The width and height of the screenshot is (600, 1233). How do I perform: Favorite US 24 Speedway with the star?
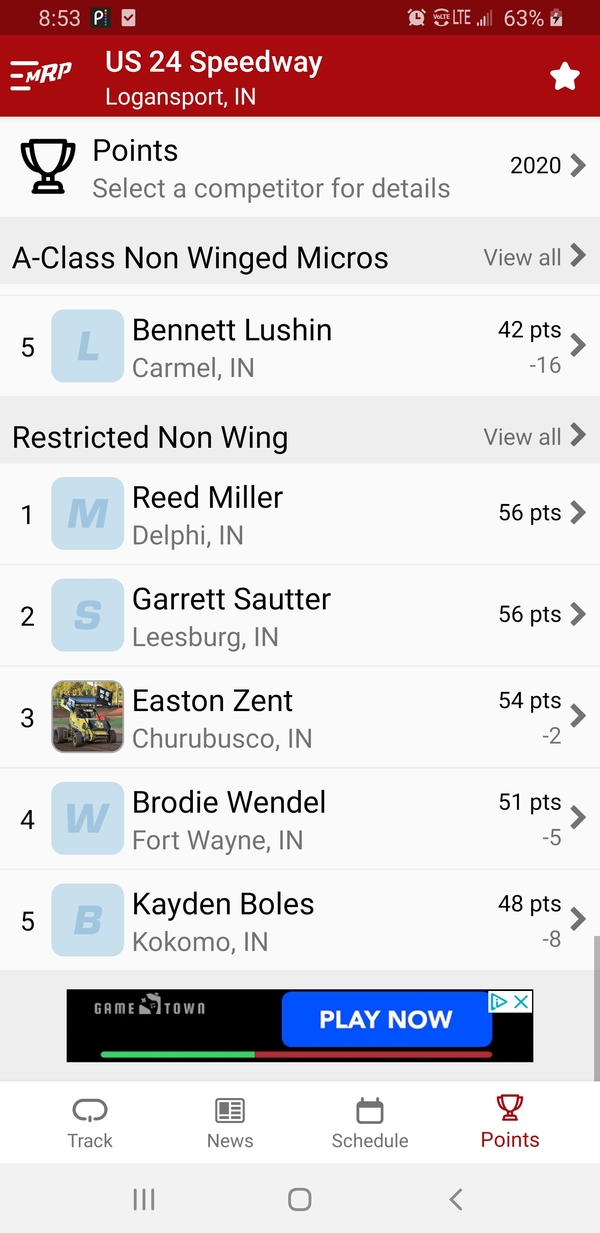pos(565,77)
